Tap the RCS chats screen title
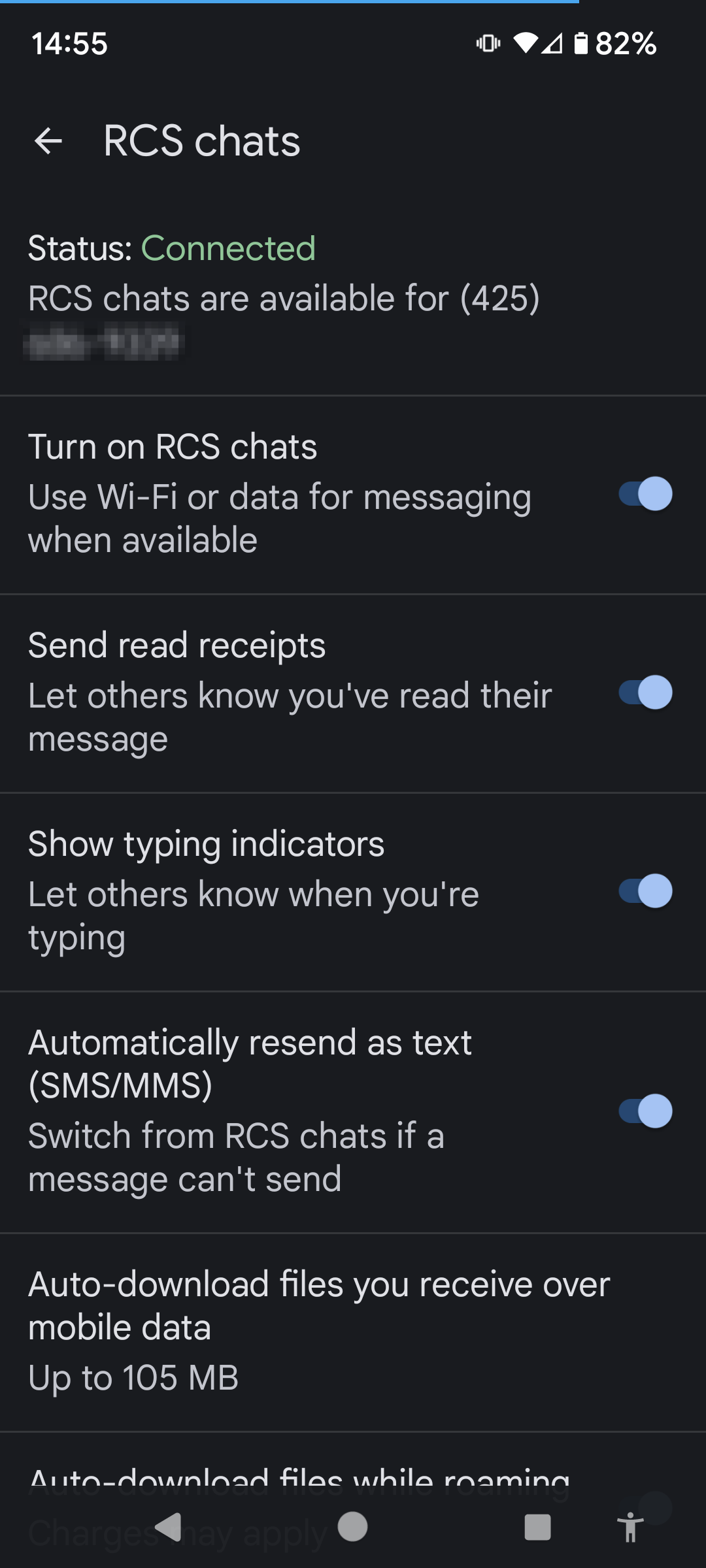 click(x=201, y=141)
